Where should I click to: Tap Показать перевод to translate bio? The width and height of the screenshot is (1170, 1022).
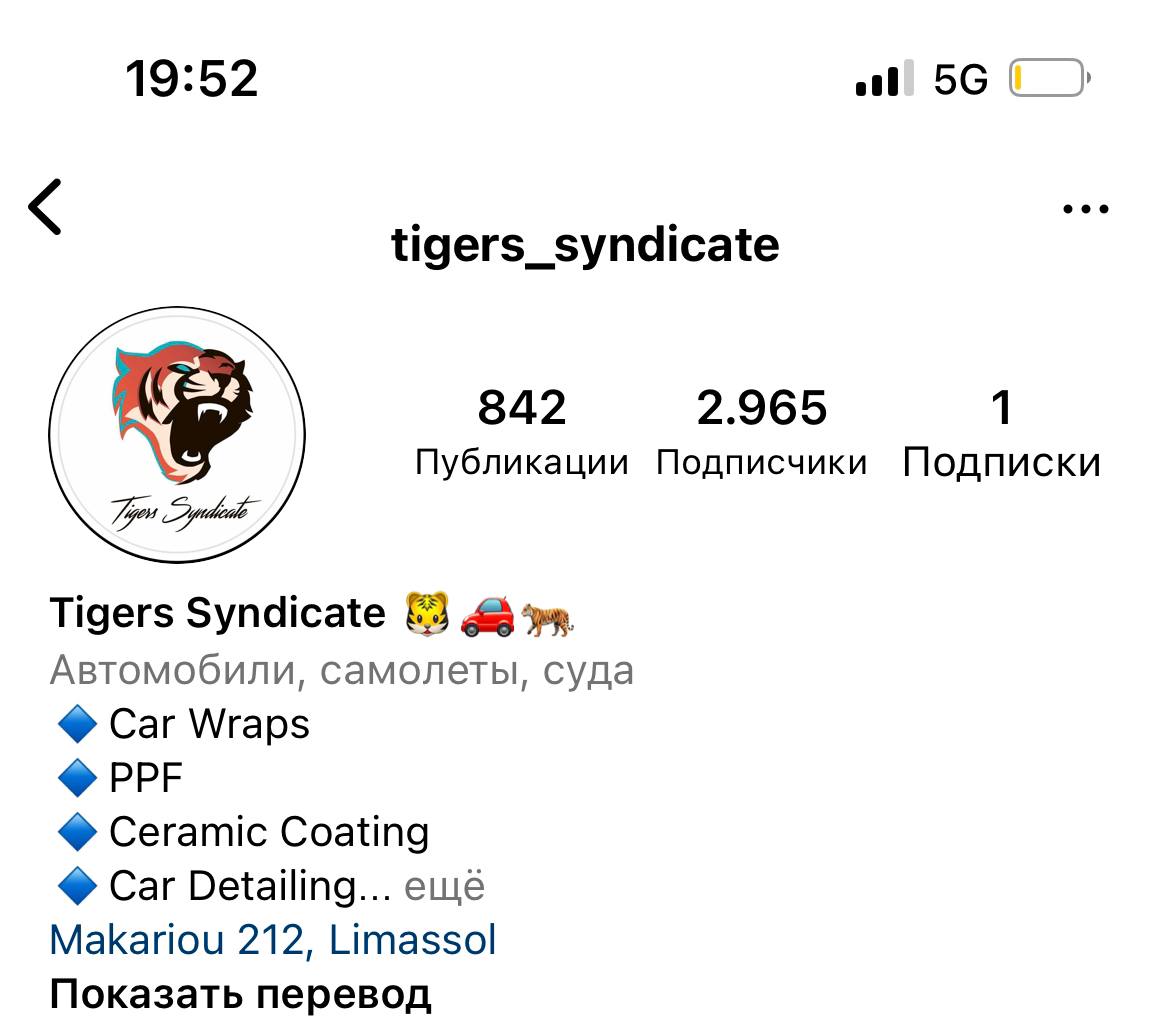240,994
